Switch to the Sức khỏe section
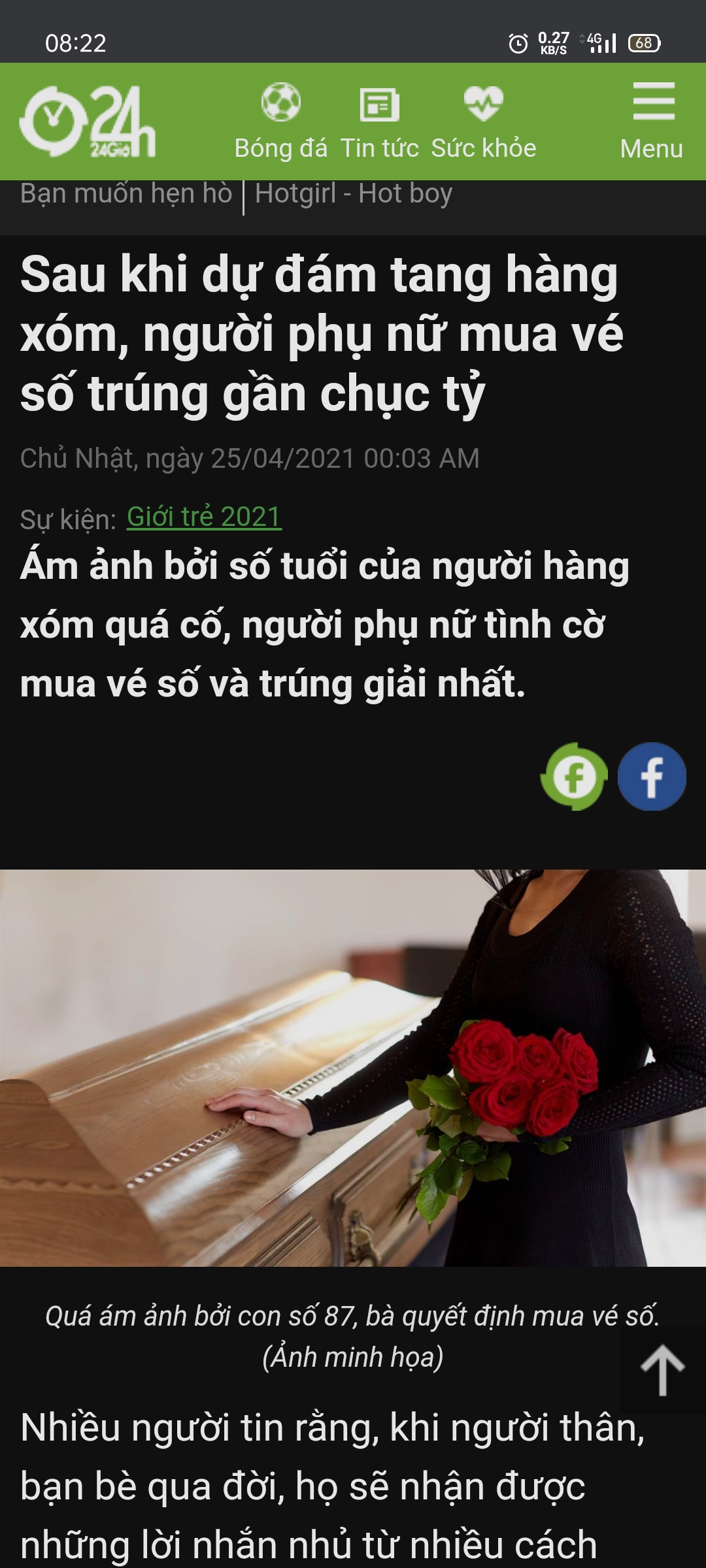 [484, 122]
